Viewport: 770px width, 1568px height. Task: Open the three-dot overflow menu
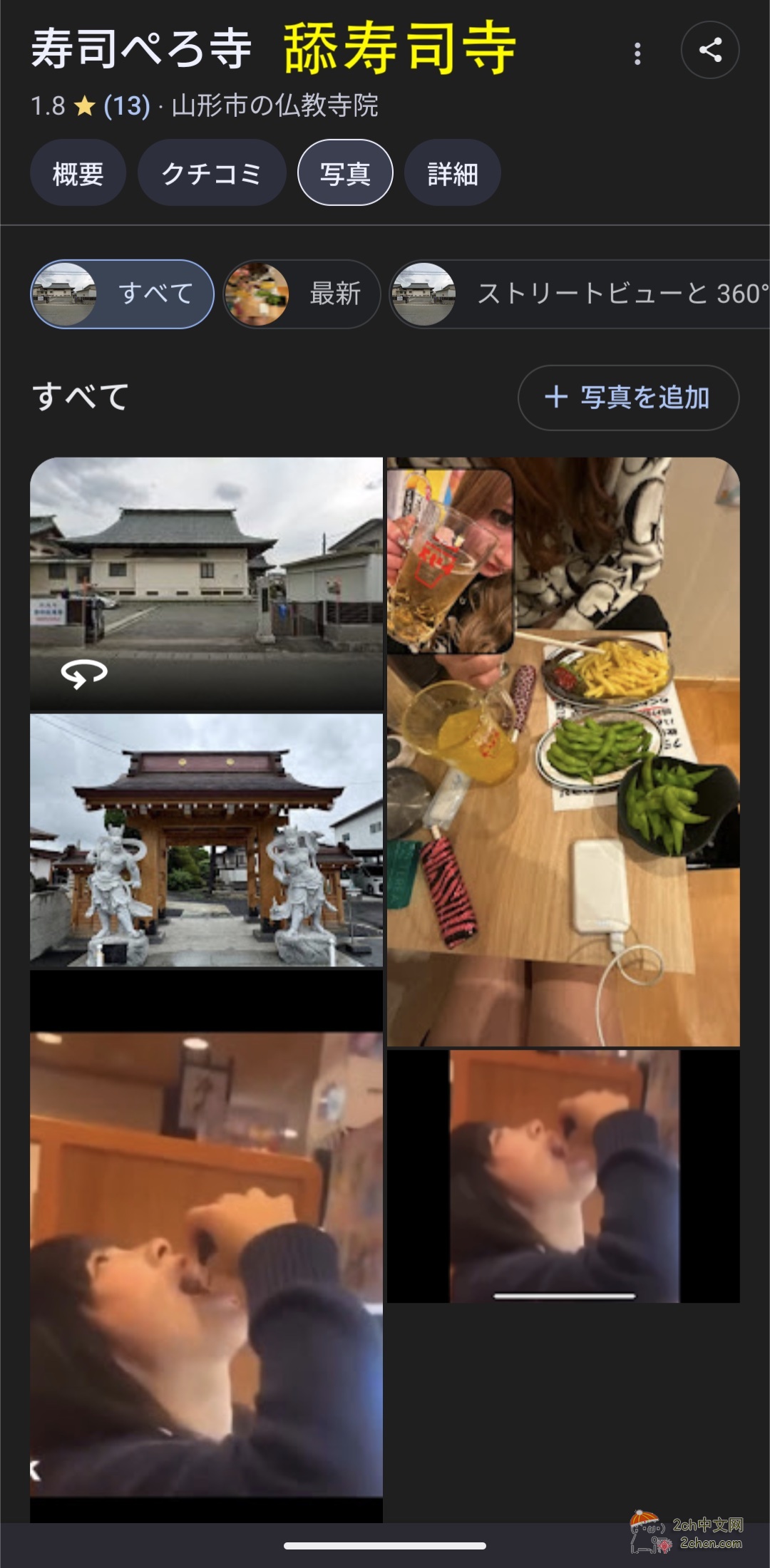(637, 53)
